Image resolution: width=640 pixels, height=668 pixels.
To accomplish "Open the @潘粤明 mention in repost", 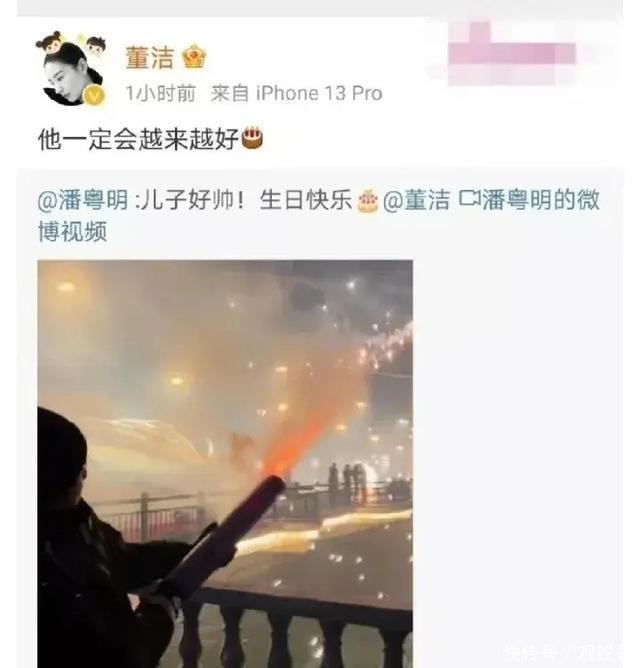I will 82,200.
